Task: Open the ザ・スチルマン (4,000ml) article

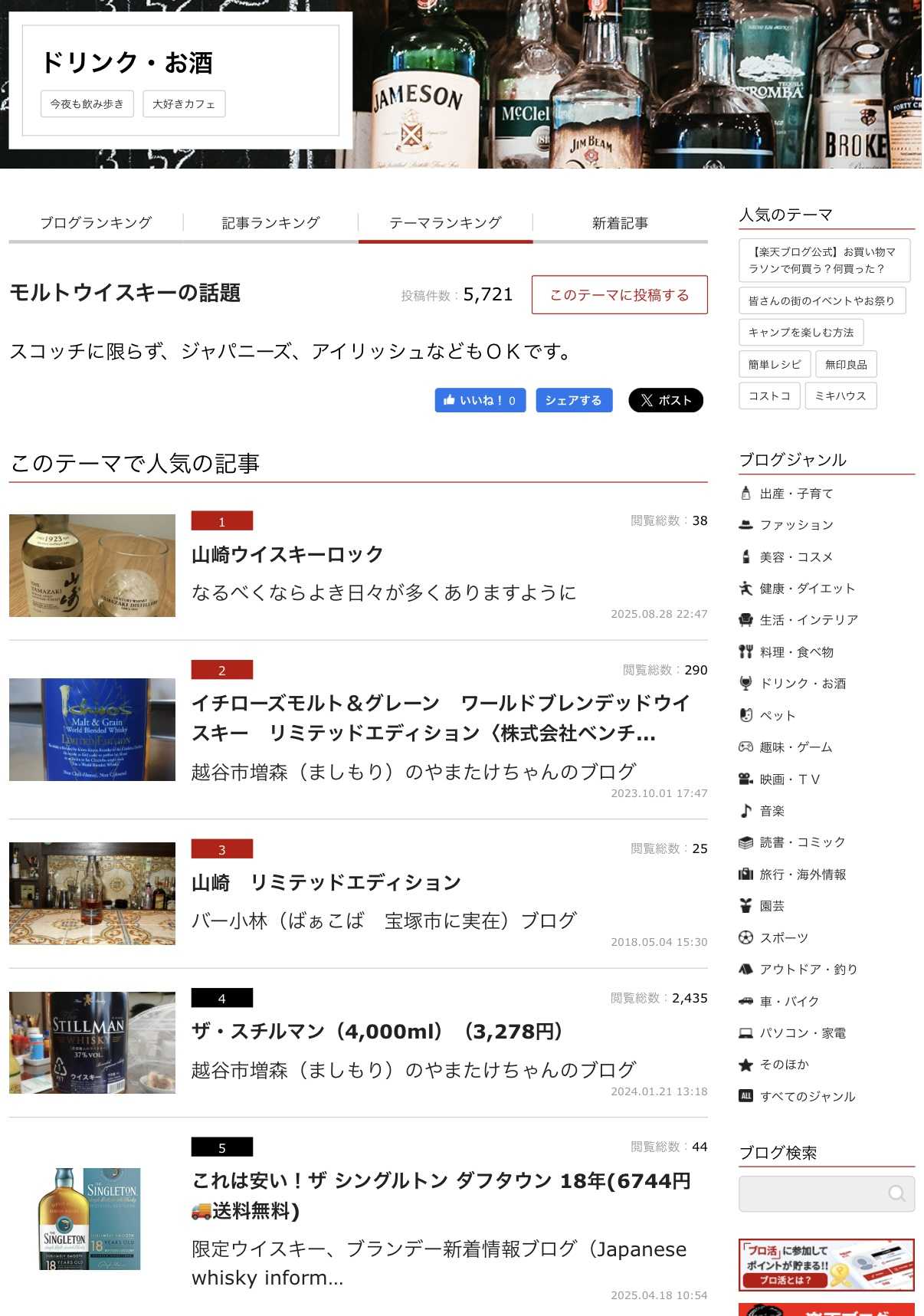Action: (378, 1032)
